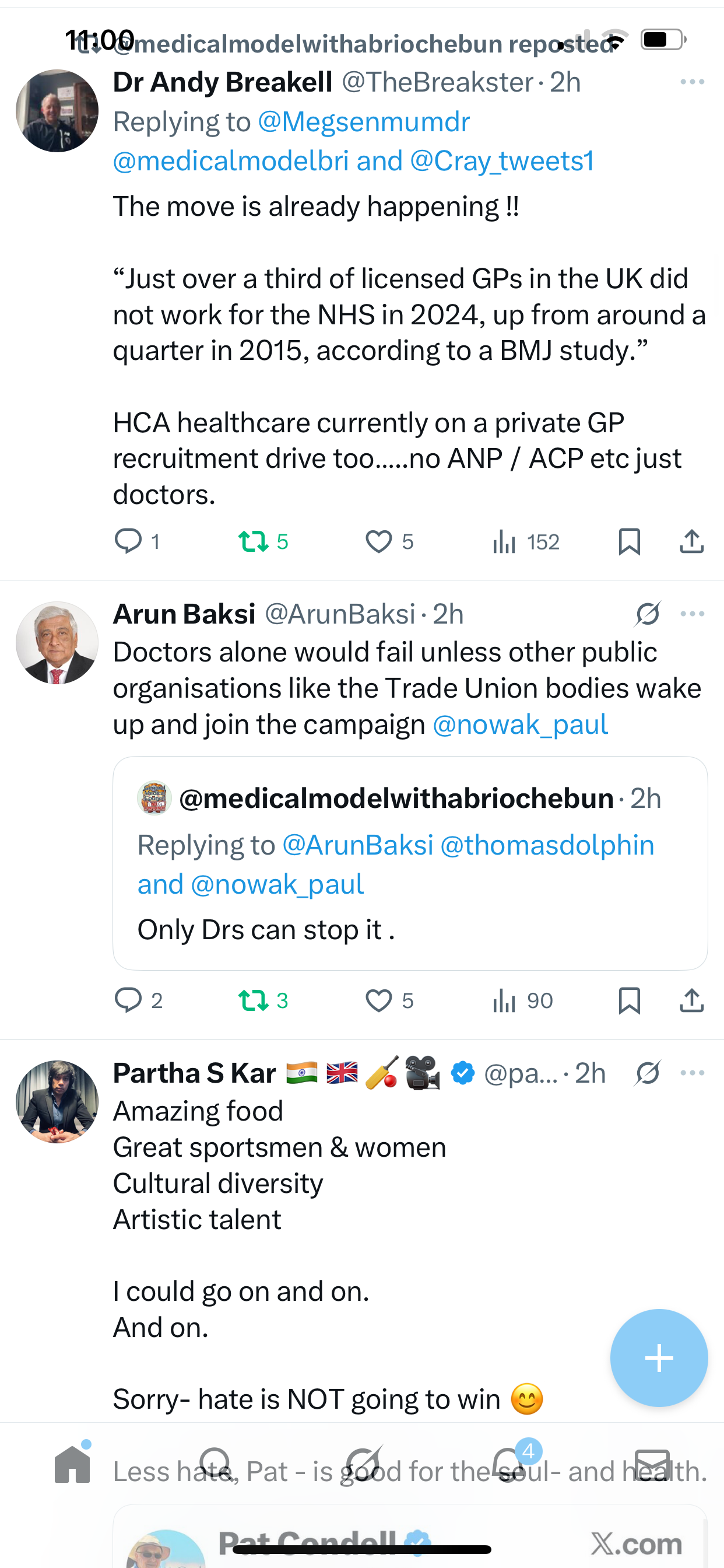Bookmark Dr Andy Breakell's post
Screen dimensions: 724x1568
click(629, 541)
